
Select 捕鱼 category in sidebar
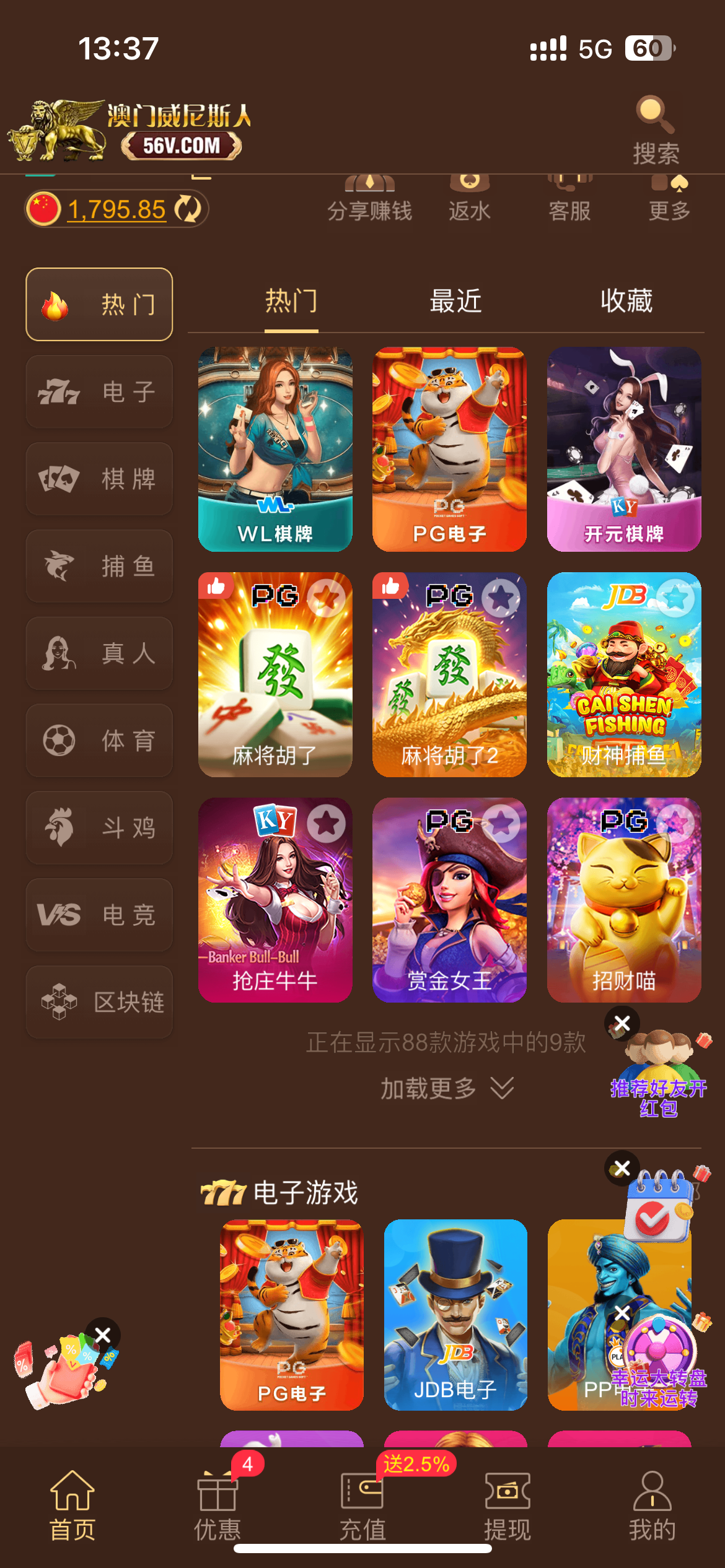click(99, 566)
